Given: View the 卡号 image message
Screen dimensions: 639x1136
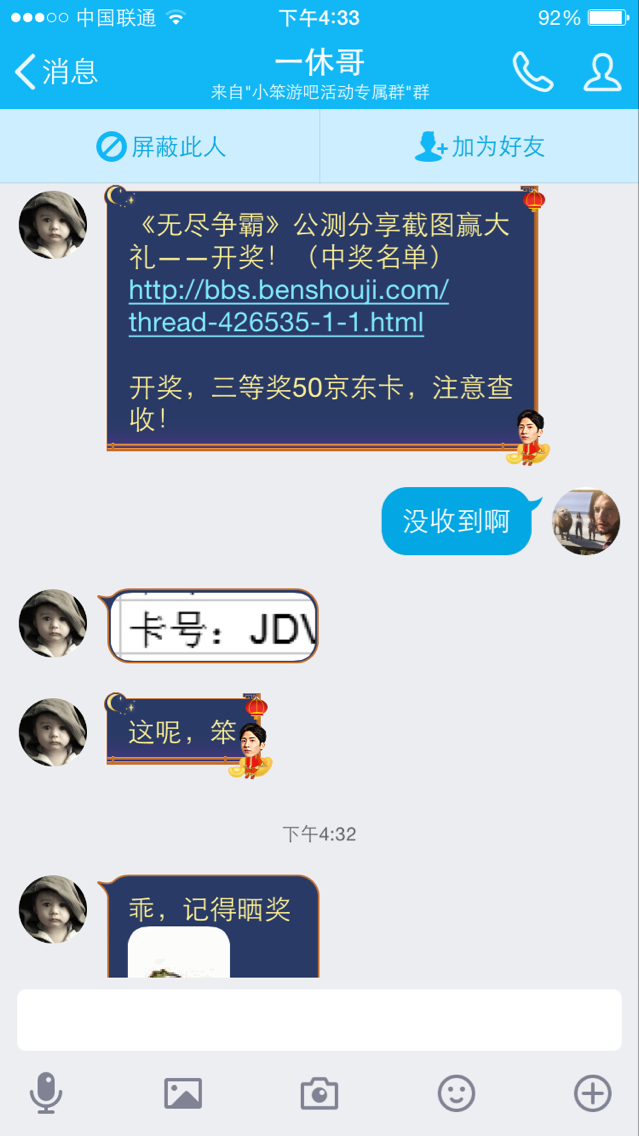Looking at the screenshot, I should pos(213,627).
